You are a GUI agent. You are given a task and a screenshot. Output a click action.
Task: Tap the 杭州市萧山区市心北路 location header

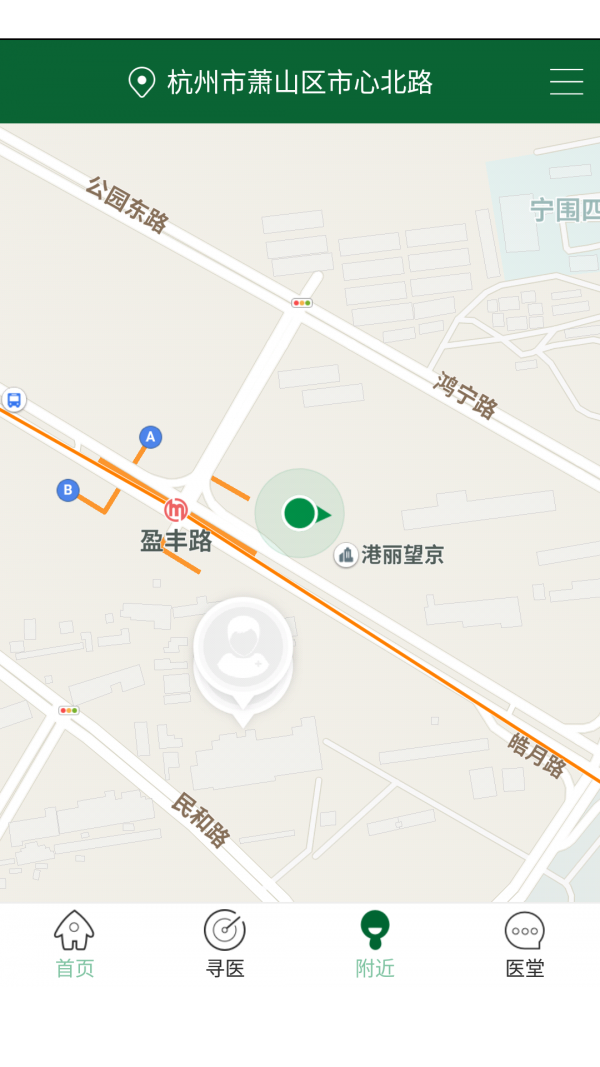tap(282, 82)
